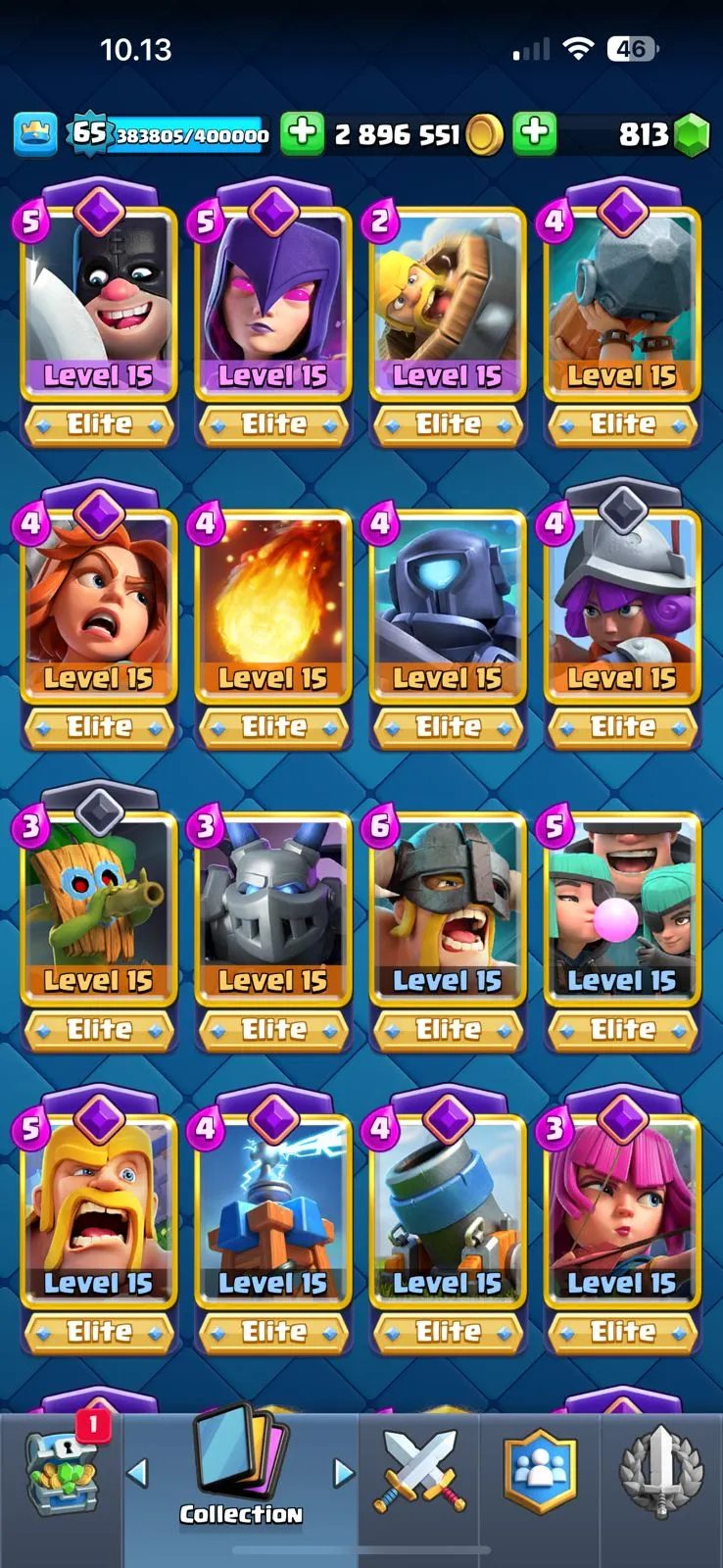Select the Elite Barbarians card
This screenshot has width=723, height=1568.
point(447,909)
